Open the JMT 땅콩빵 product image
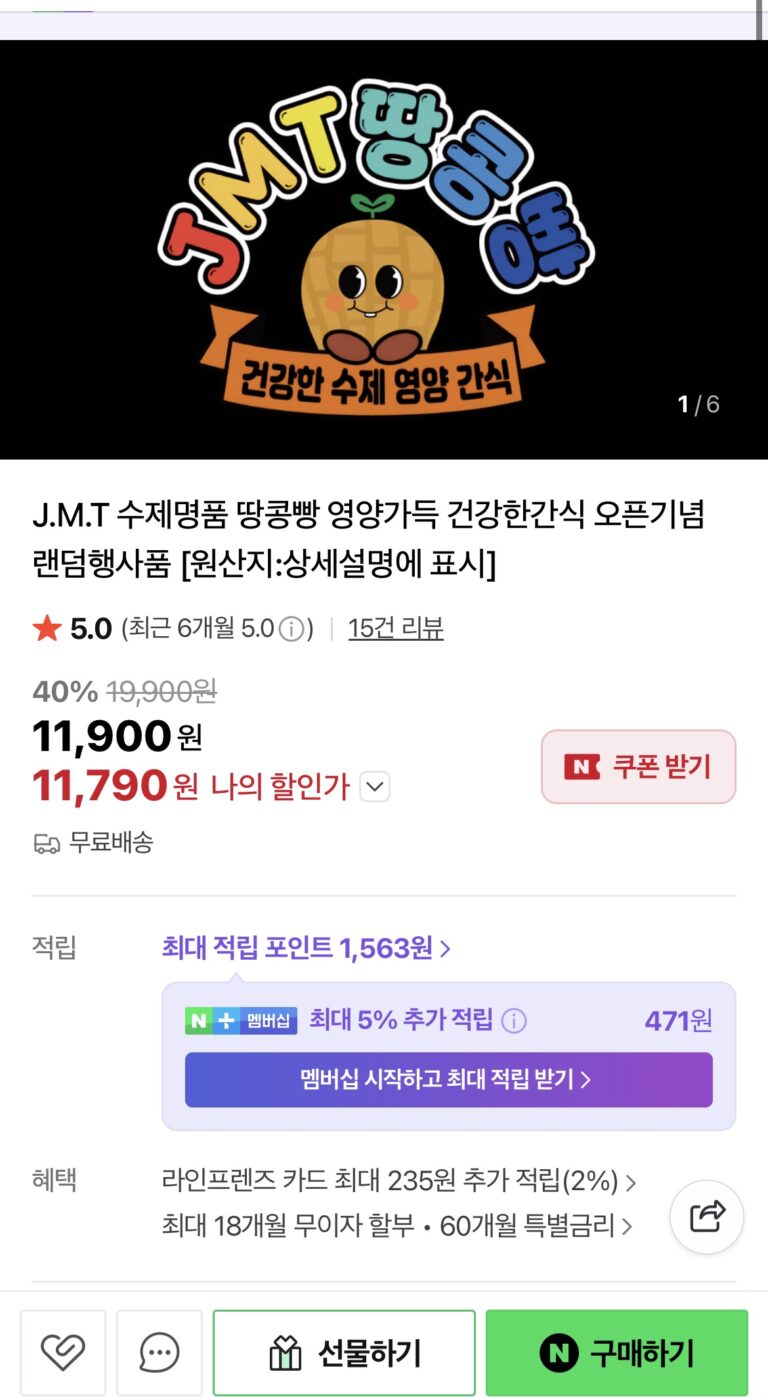 point(384,250)
